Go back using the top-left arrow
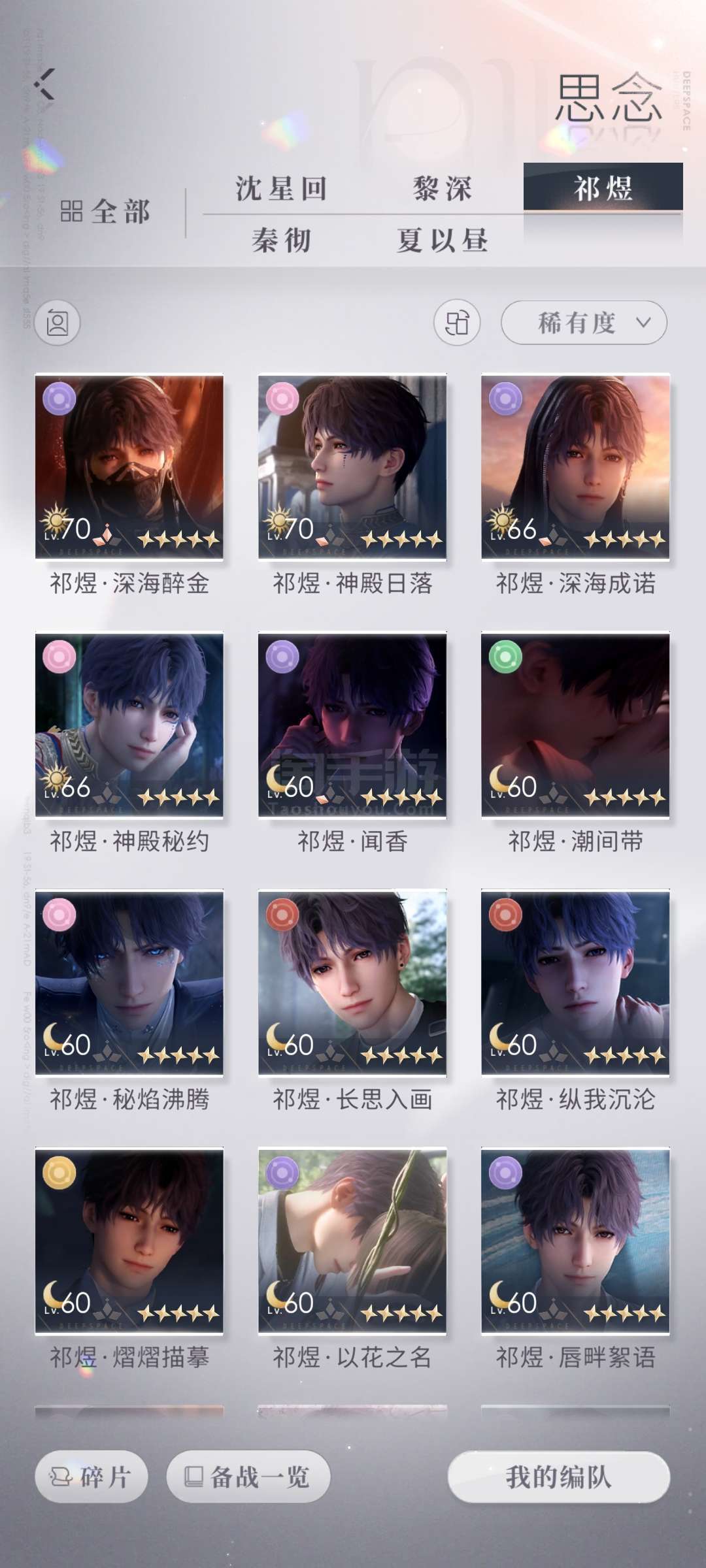This screenshot has height=1568, width=706. [46, 84]
